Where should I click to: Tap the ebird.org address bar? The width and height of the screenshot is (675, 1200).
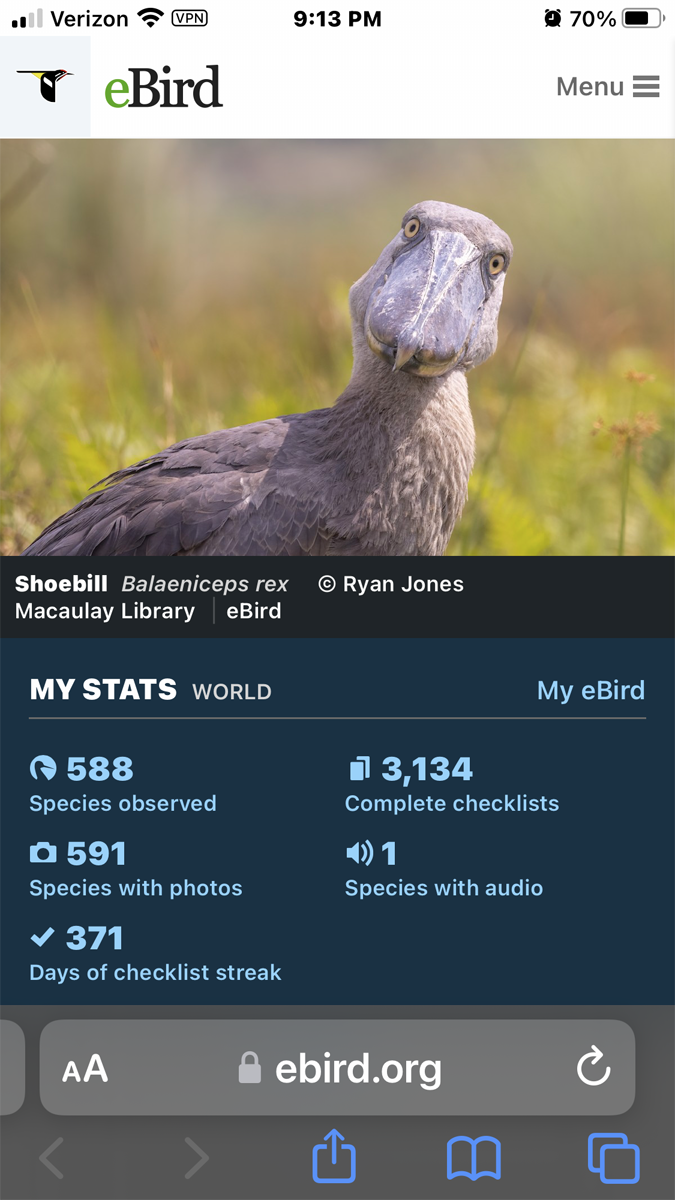click(338, 1068)
